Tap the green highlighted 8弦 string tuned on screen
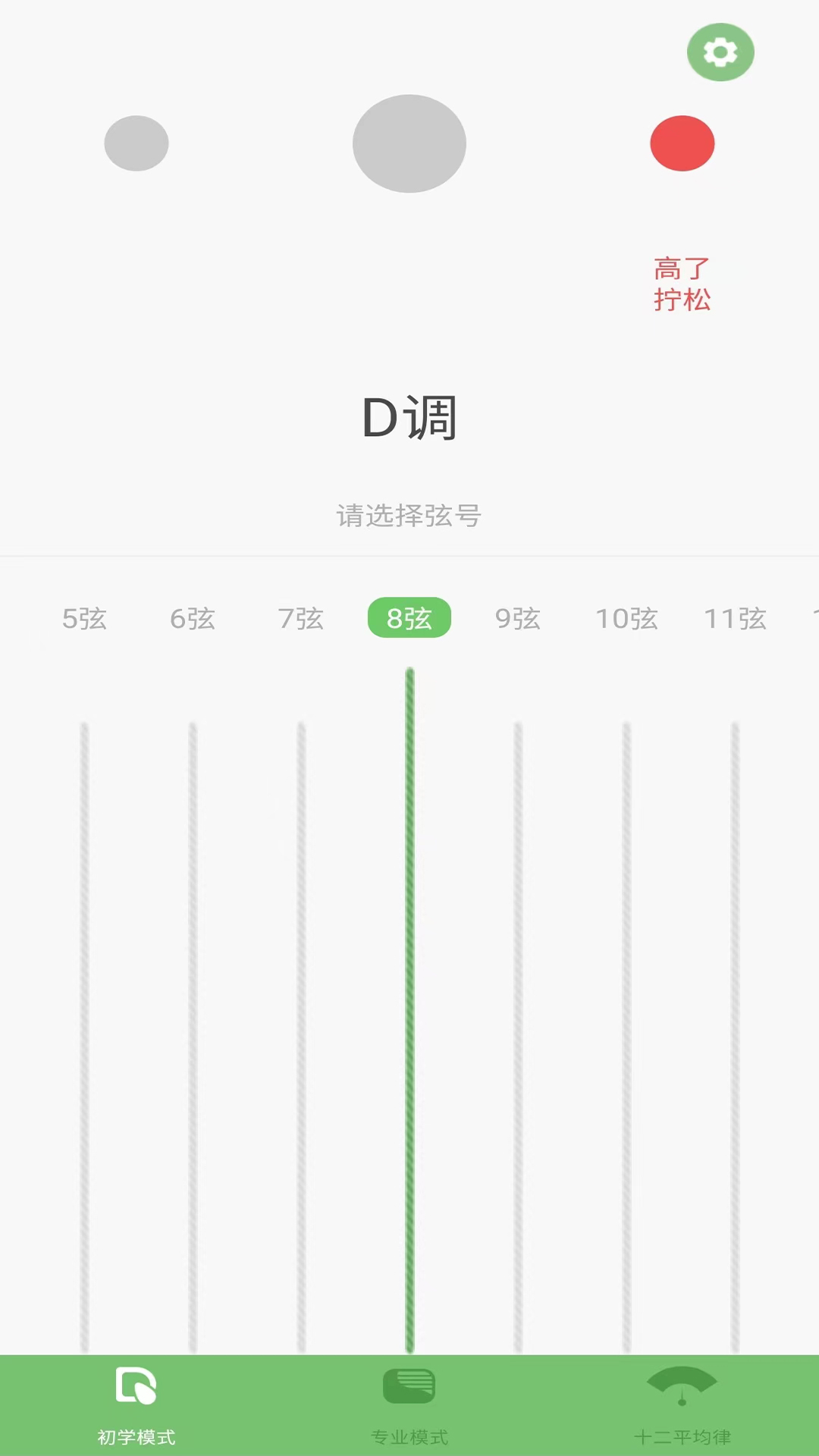Image resolution: width=819 pixels, height=1456 pixels. point(409,986)
